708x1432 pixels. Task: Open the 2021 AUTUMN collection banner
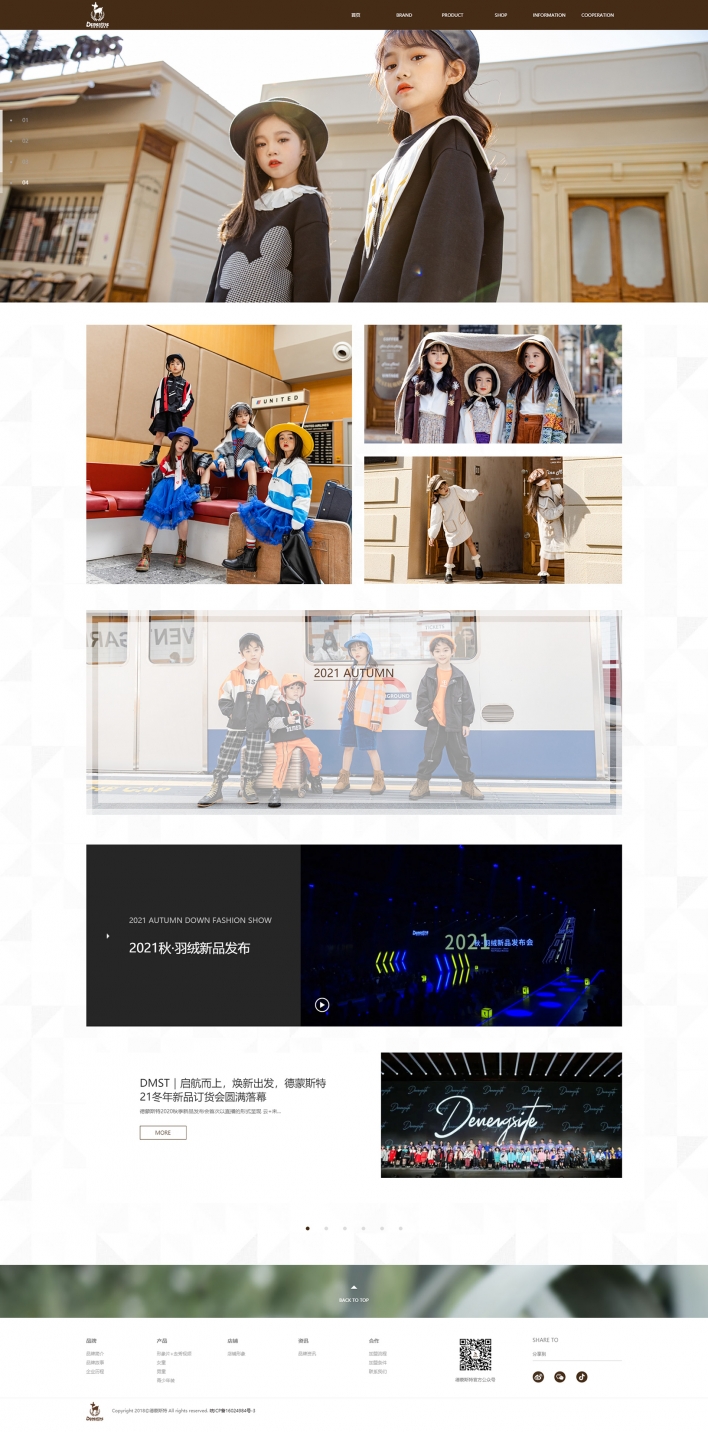tap(354, 711)
